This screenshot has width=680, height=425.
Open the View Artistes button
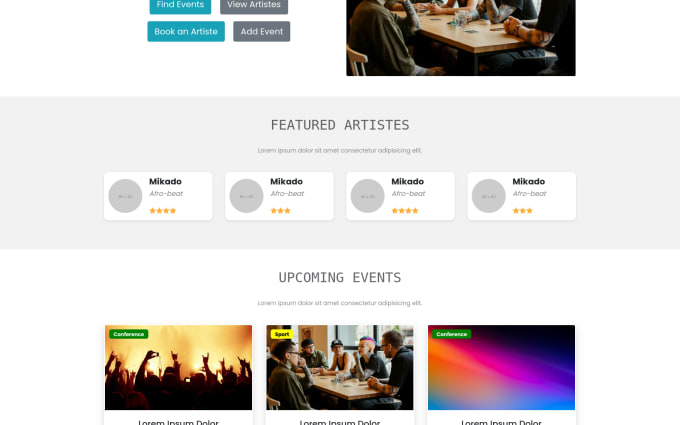click(254, 5)
